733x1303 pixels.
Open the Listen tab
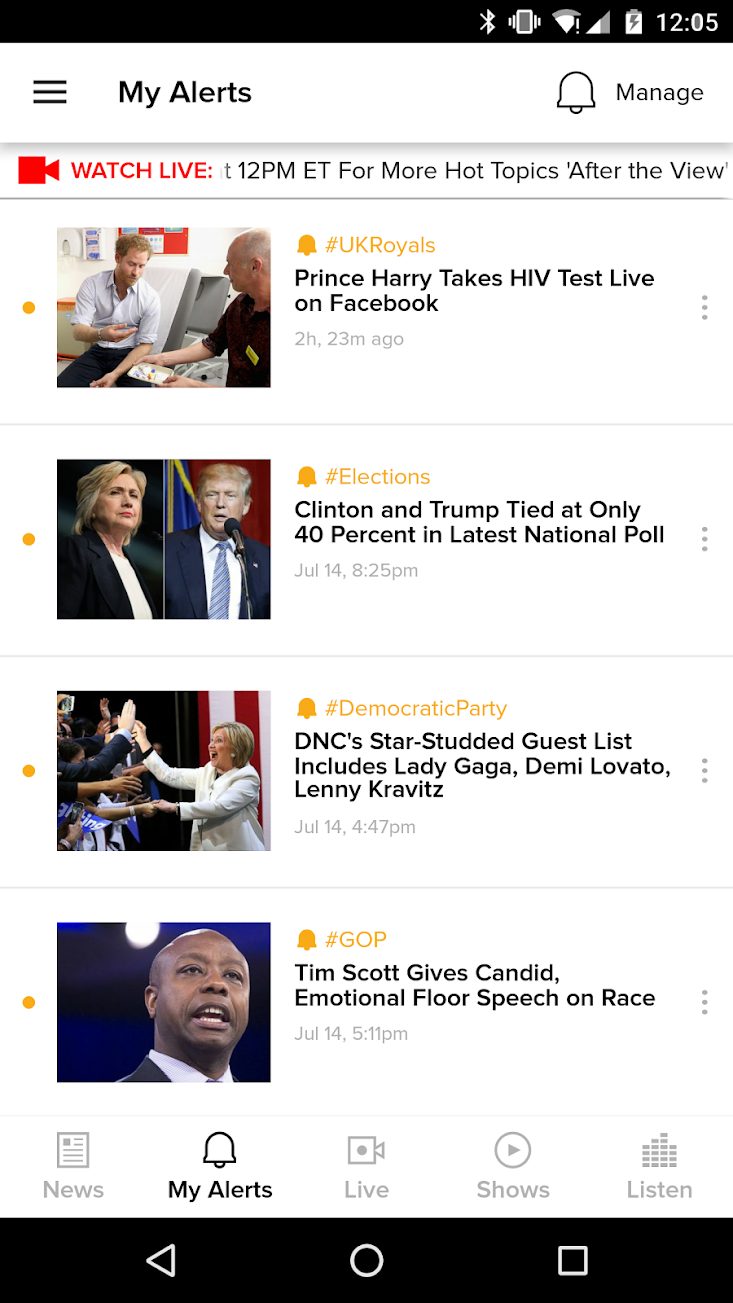tap(659, 1167)
